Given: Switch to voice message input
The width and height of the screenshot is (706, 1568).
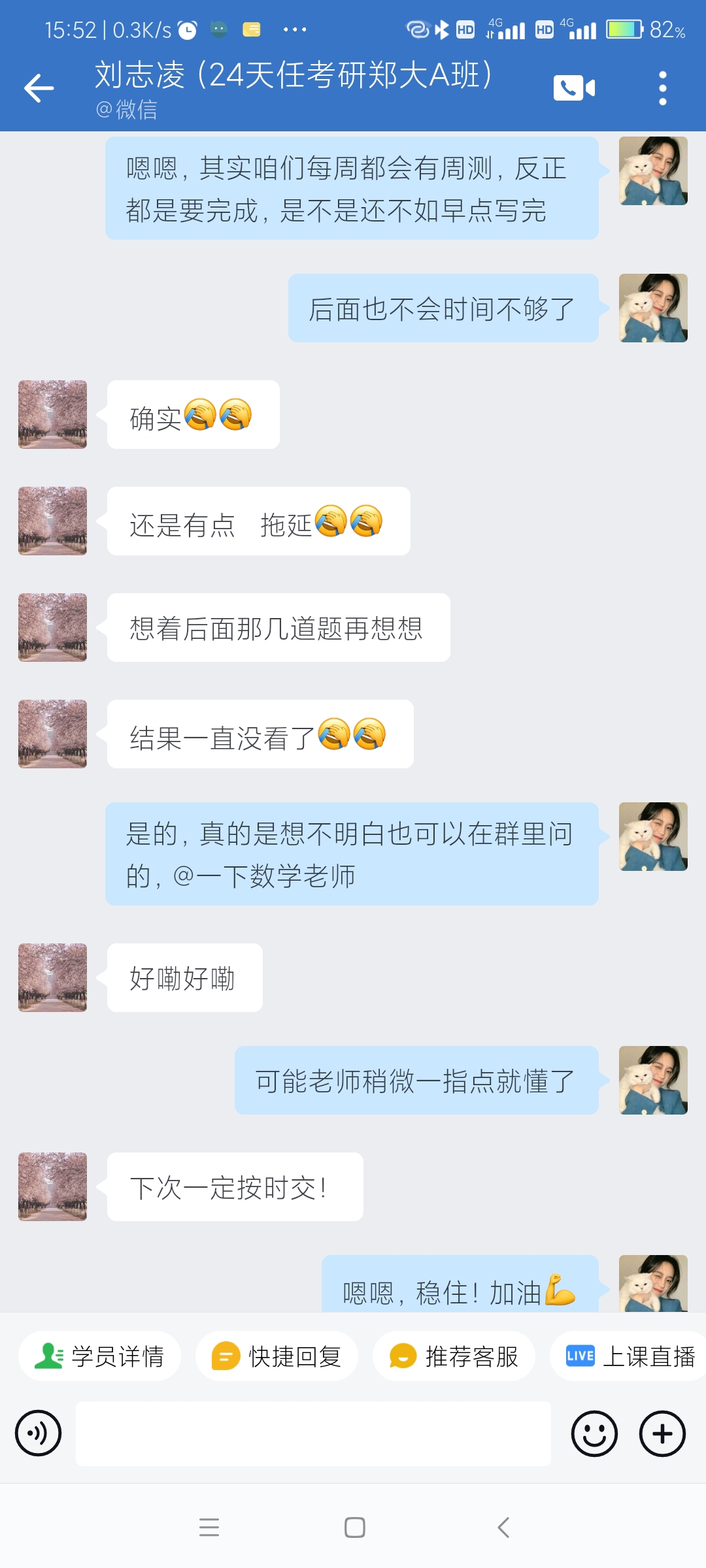Looking at the screenshot, I should pos(39,1433).
